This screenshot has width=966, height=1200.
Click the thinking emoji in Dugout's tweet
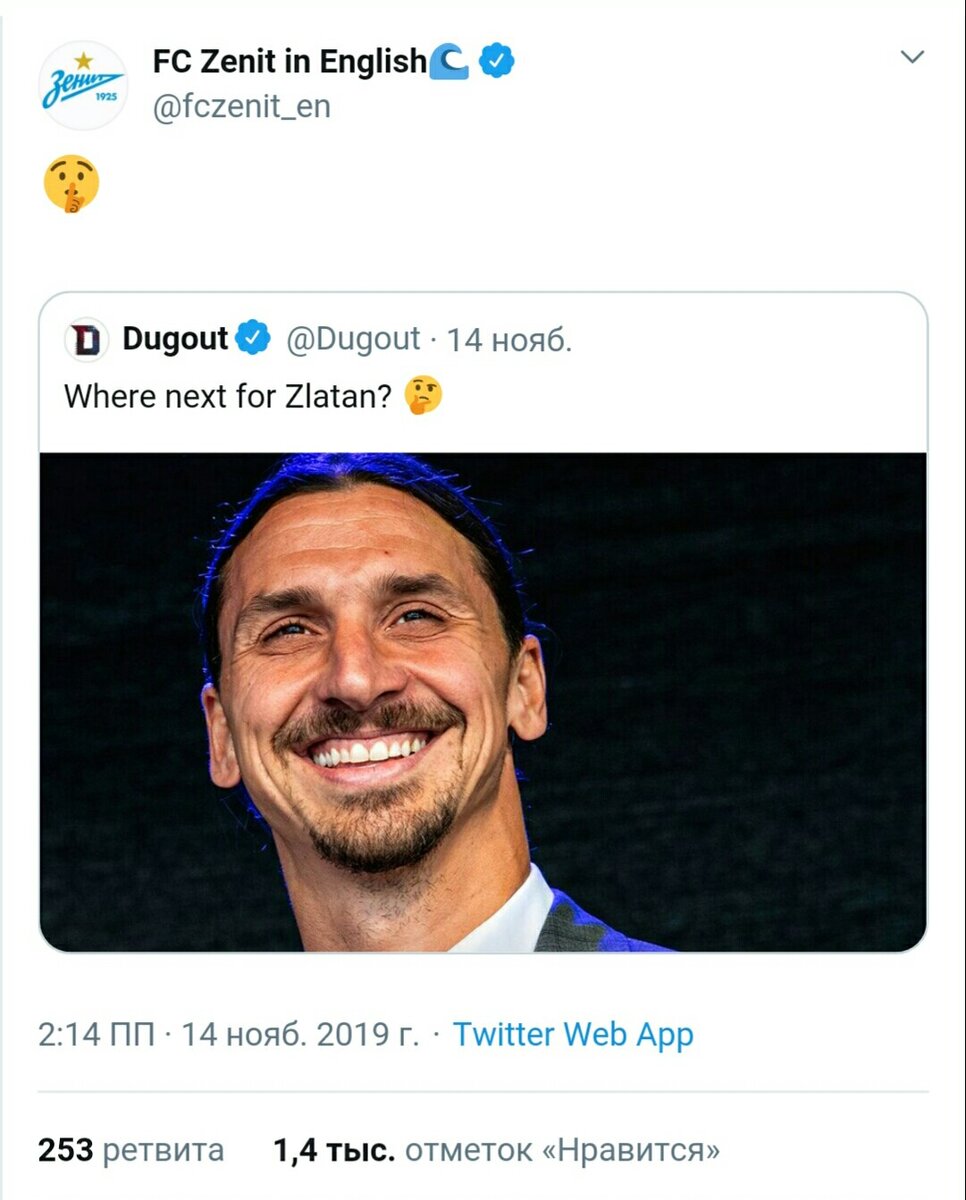(420, 394)
